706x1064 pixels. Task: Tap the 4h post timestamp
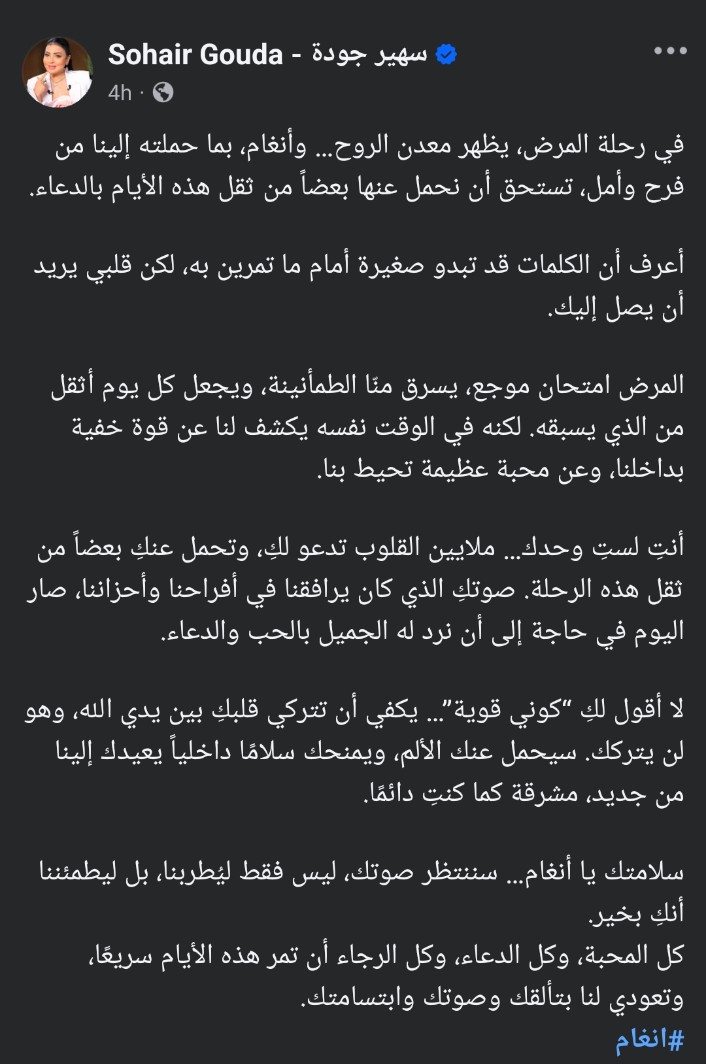tap(120, 92)
